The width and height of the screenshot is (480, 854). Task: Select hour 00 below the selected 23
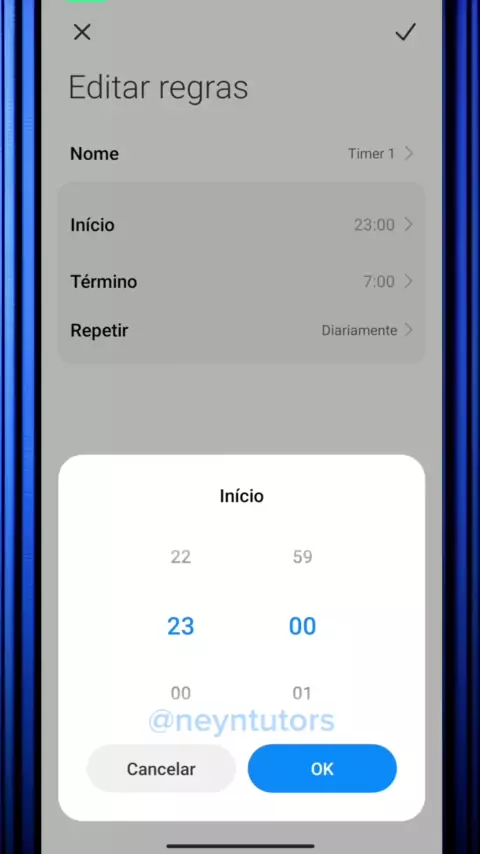click(181, 693)
